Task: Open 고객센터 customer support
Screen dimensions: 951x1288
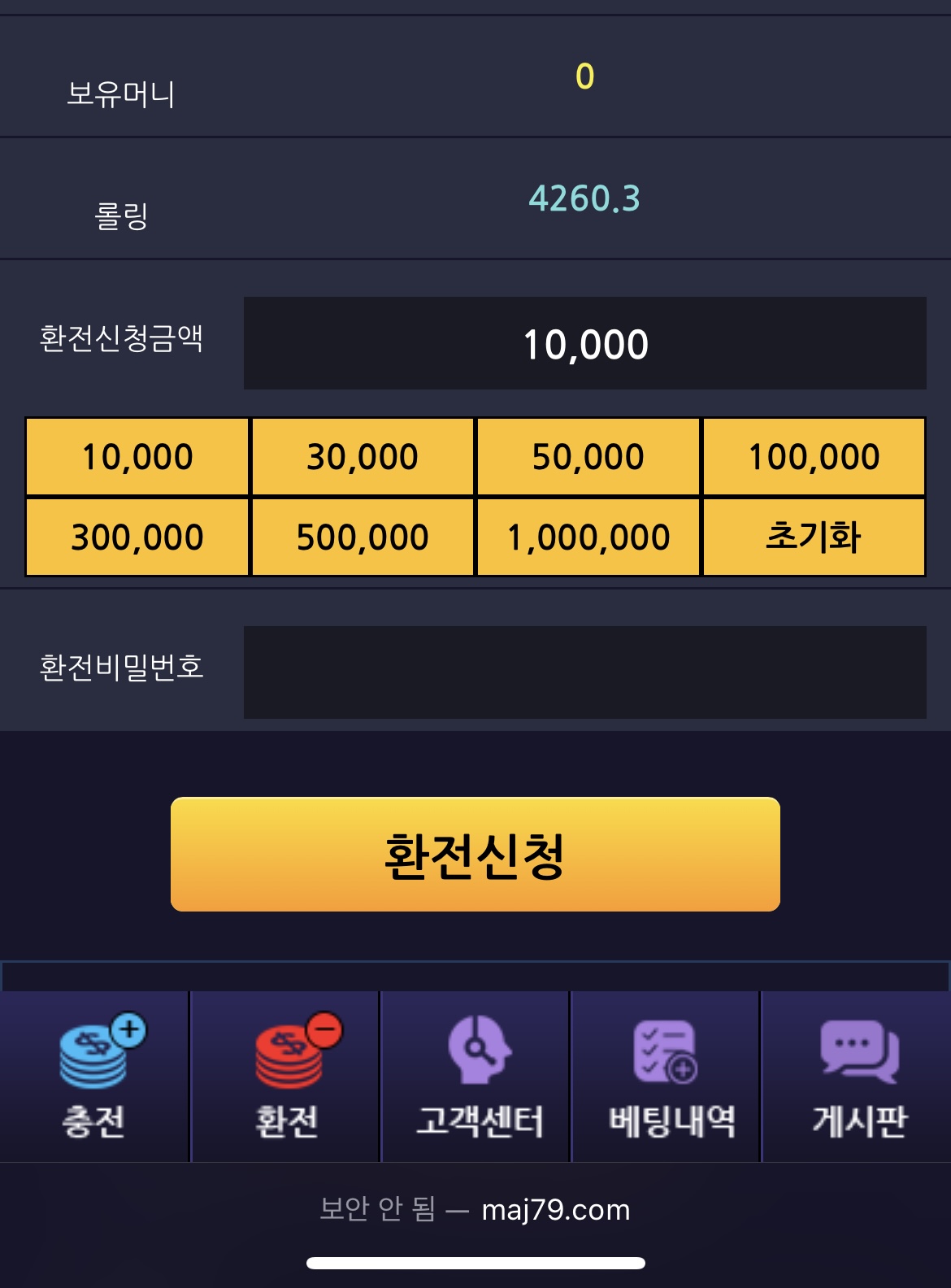Action: [x=476, y=1077]
